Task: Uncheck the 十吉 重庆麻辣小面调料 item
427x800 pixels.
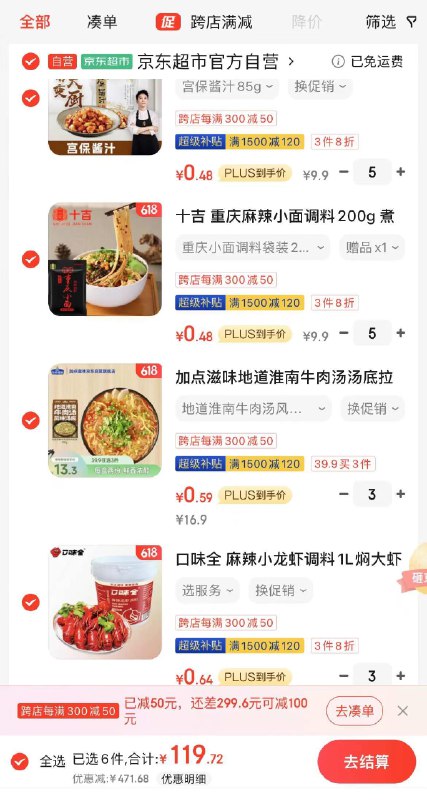Action: point(31,259)
